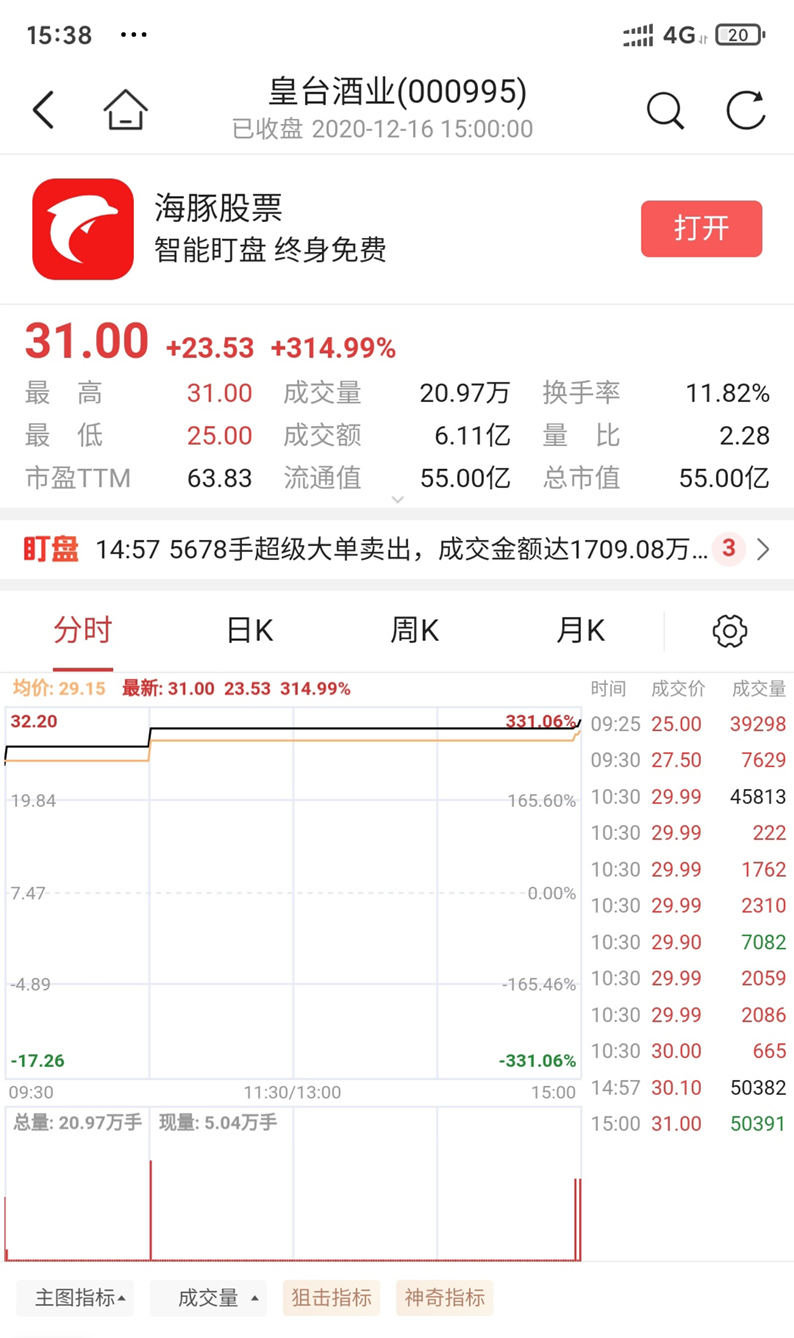Open the home page icon
This screenshot has height=1338, width=794.
tap(126, 110)
